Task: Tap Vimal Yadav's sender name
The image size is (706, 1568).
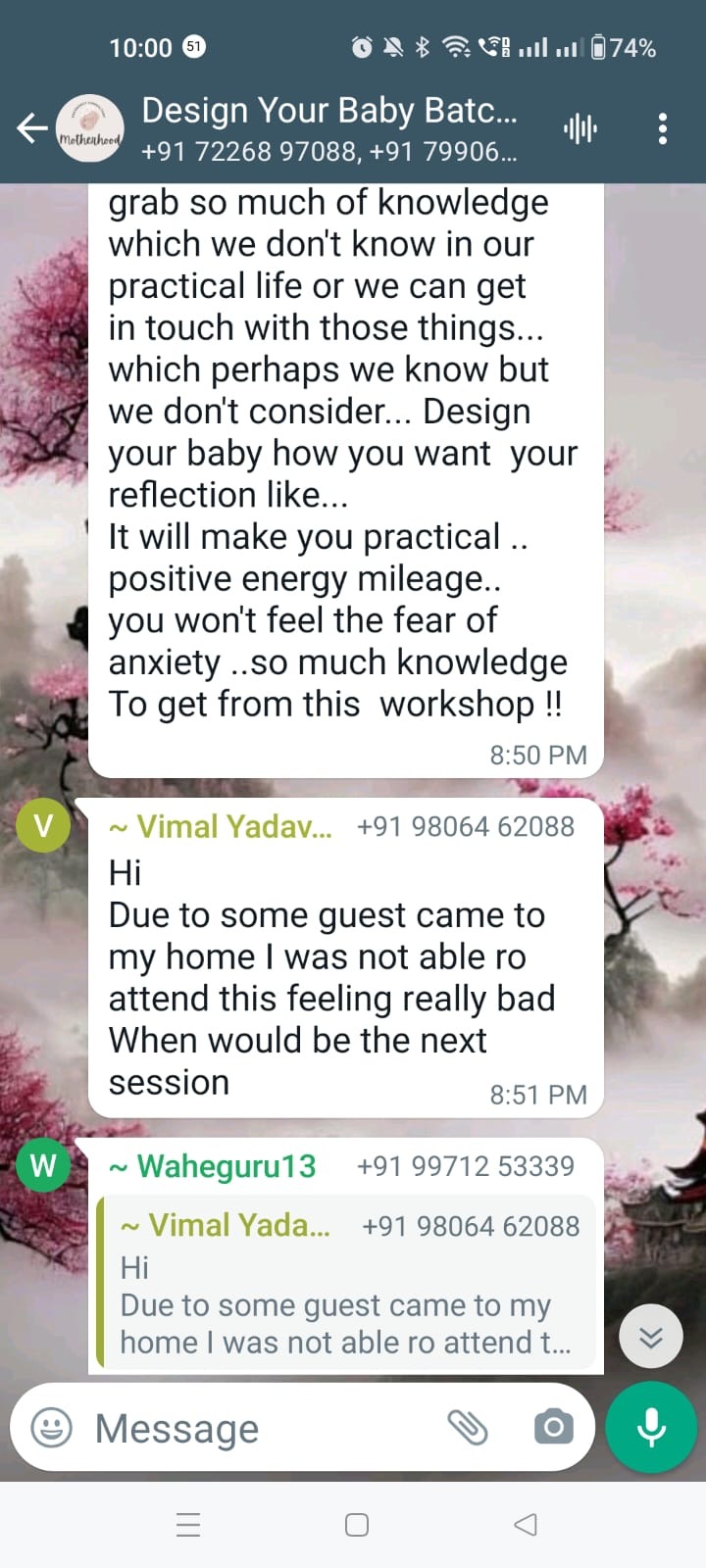Action: tap(220, 827)
